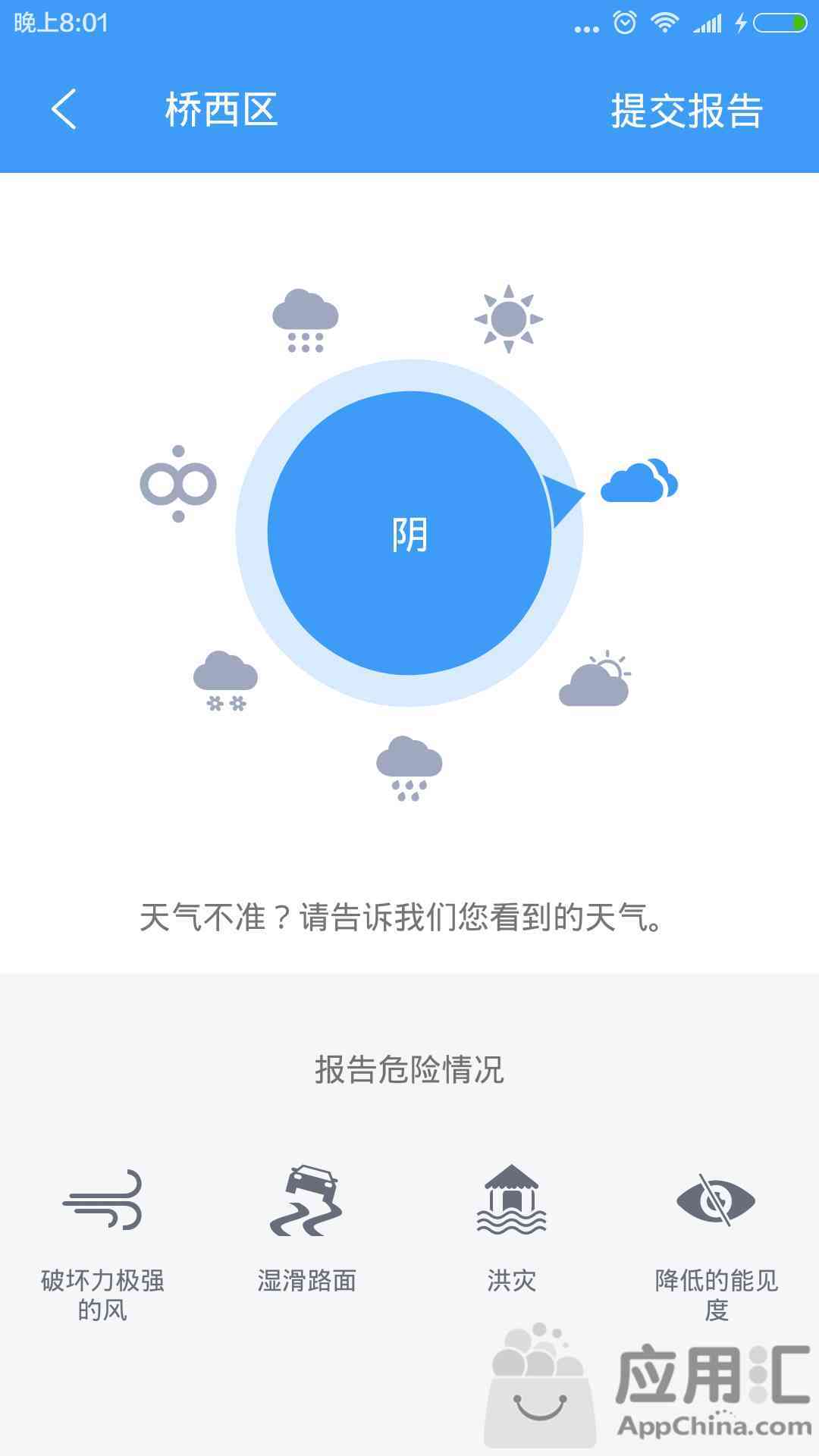819x1456 pixels.
Task: Pick the partly cloudy icon
Action: [x=595, y=678]
